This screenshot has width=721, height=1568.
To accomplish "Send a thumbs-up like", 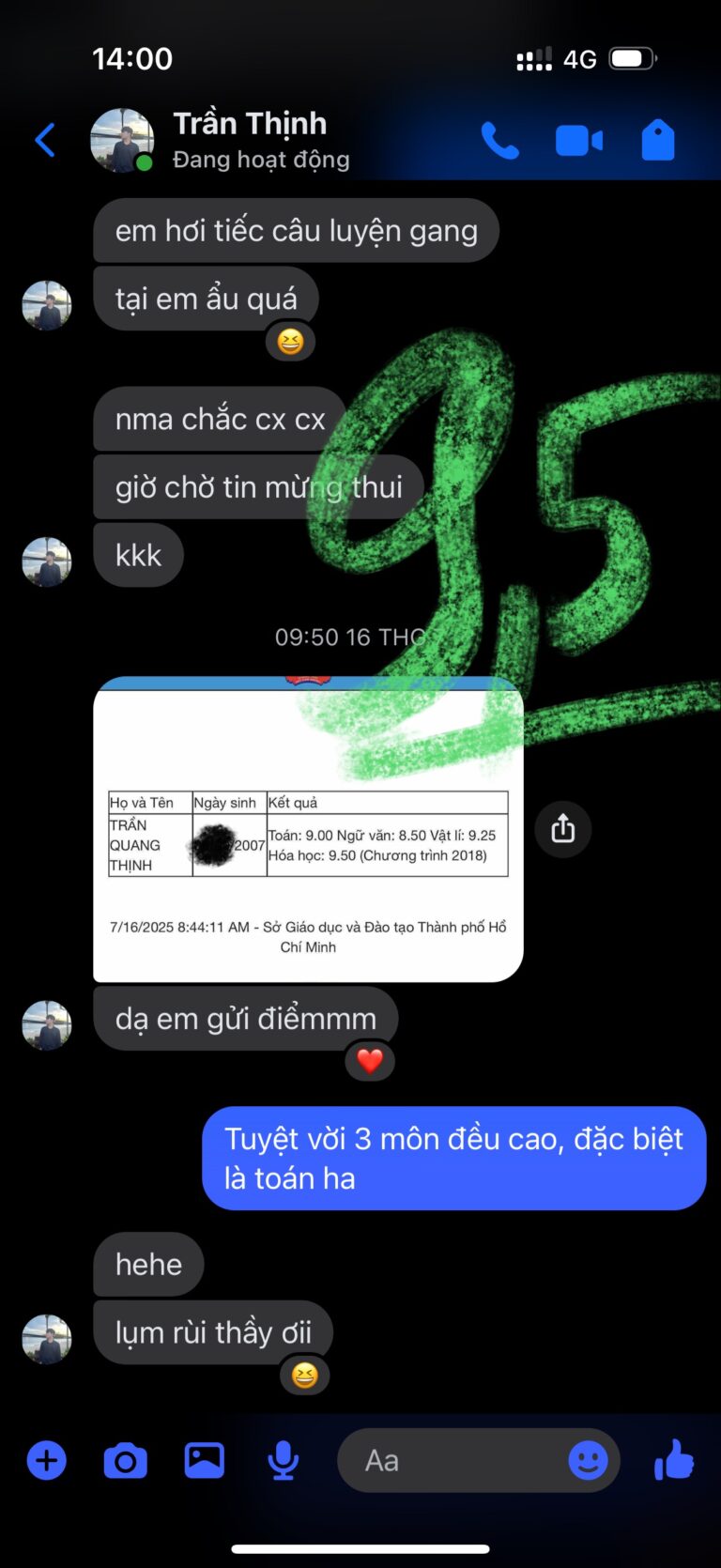I will tap(673, 1461).
